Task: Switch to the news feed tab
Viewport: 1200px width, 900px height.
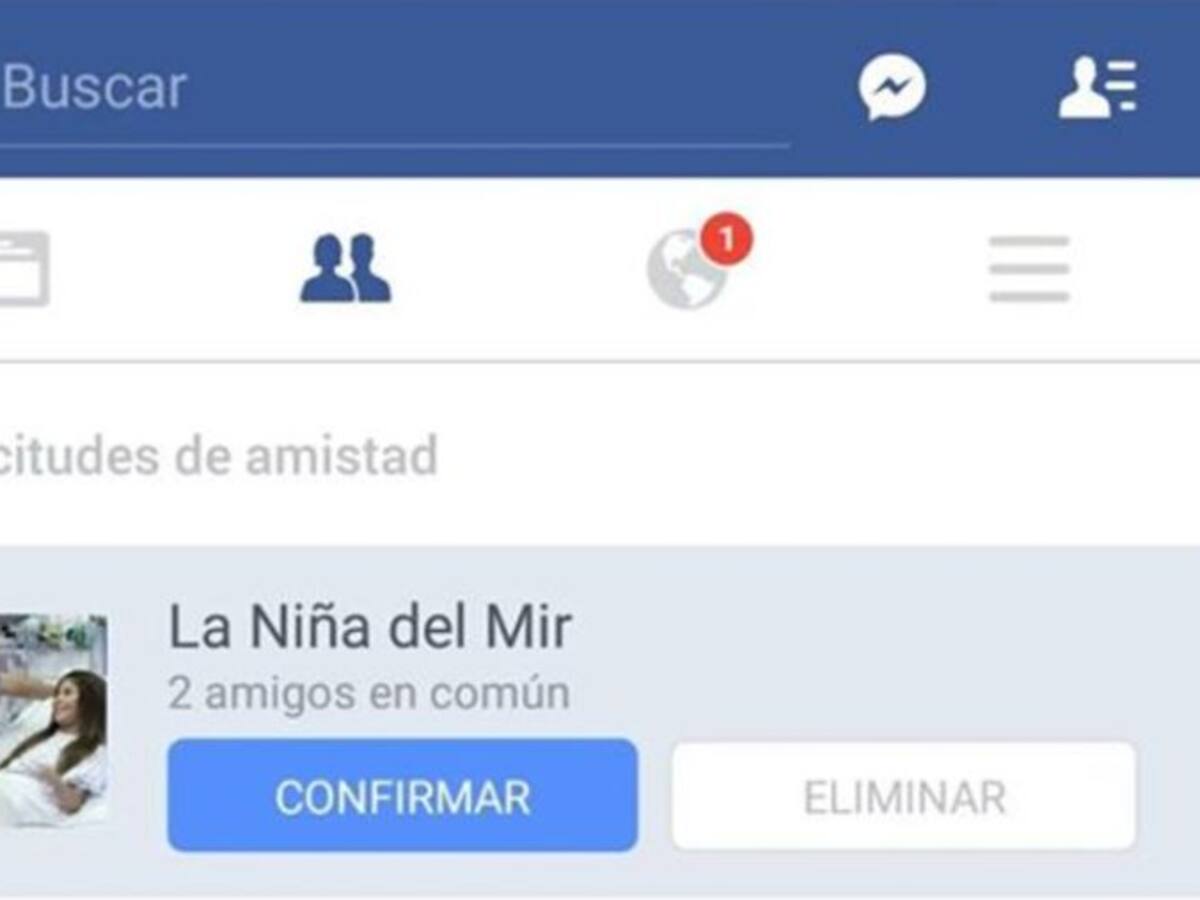Action: pos(22,268)
